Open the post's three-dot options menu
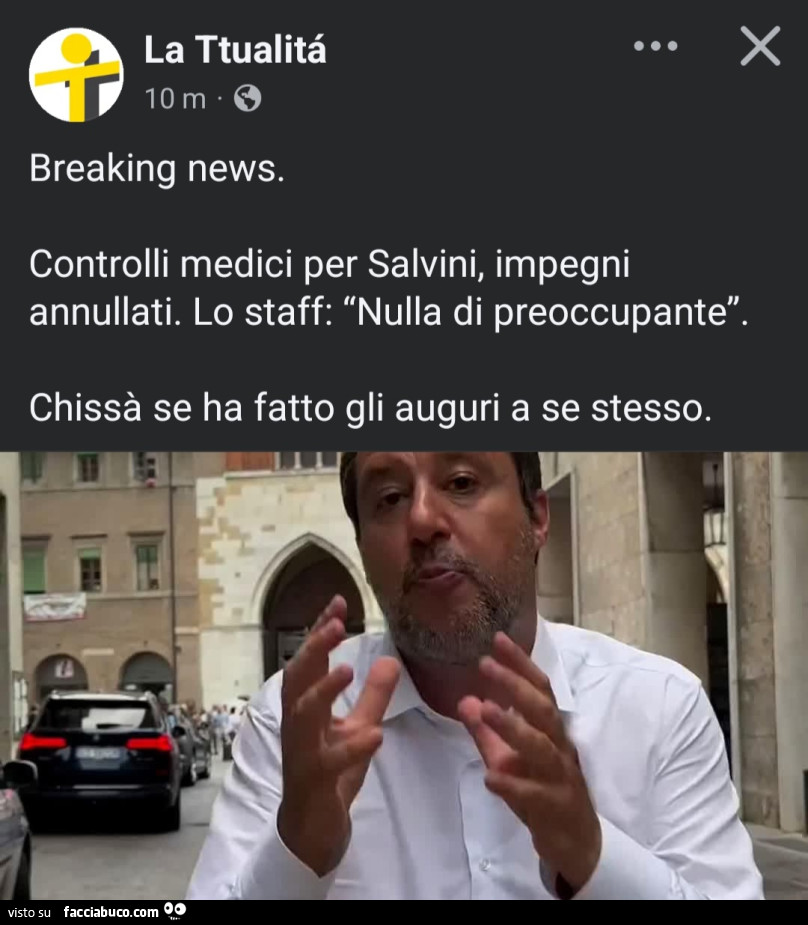This screenshot has height=925, width=808. coord(655,46)
